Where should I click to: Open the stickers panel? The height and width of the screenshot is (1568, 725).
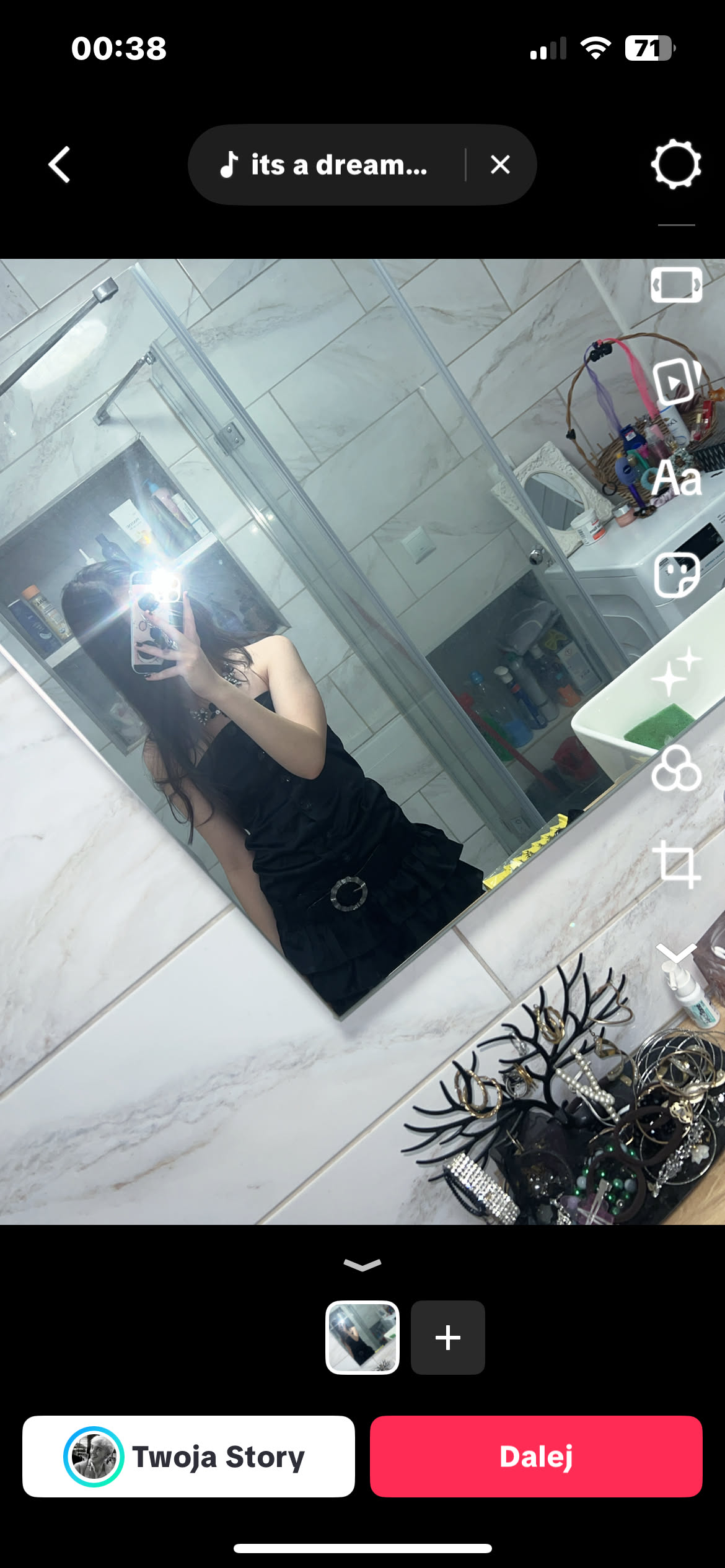pyautogui.click(x=676, y=575)
